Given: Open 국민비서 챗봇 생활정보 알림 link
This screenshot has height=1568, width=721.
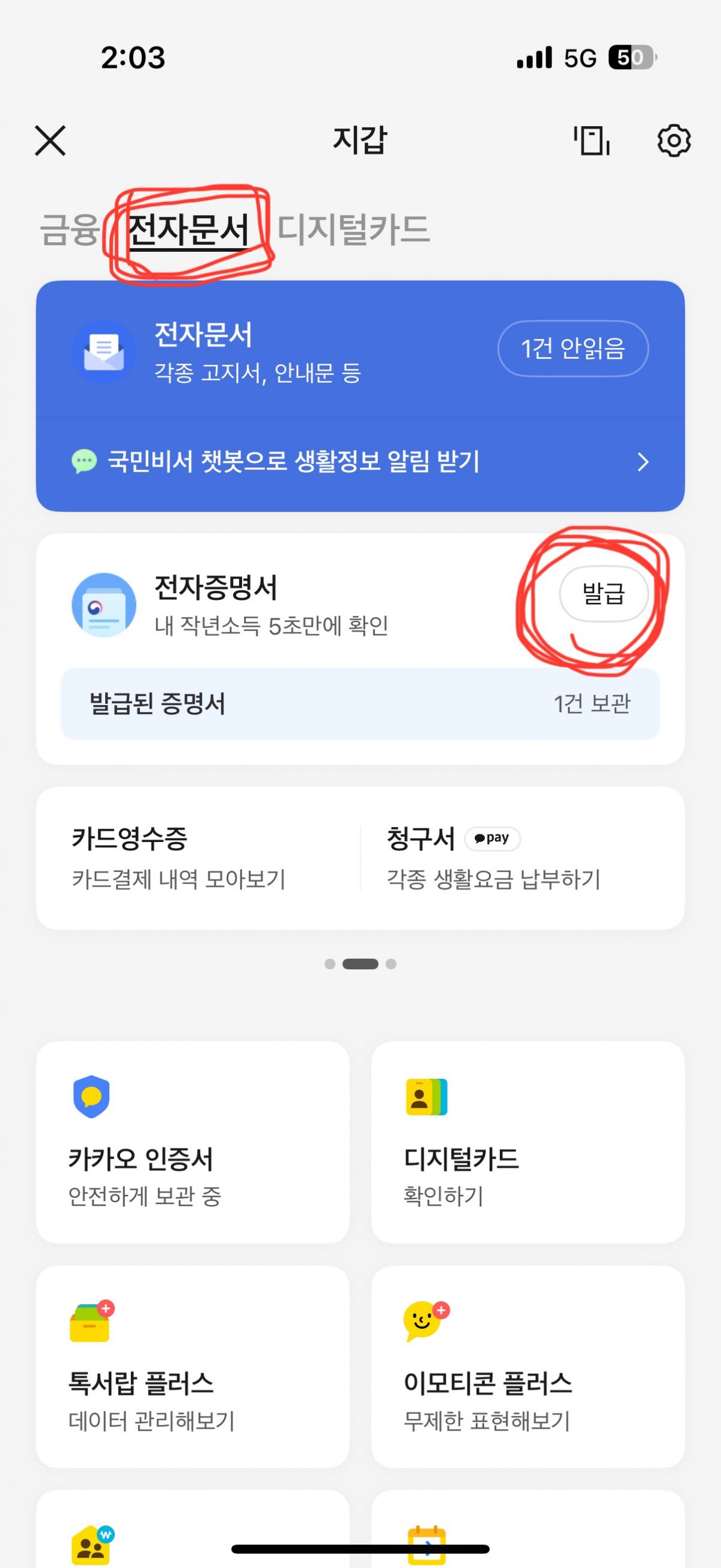Looking at the screenshot, I should tap(360, 462).
